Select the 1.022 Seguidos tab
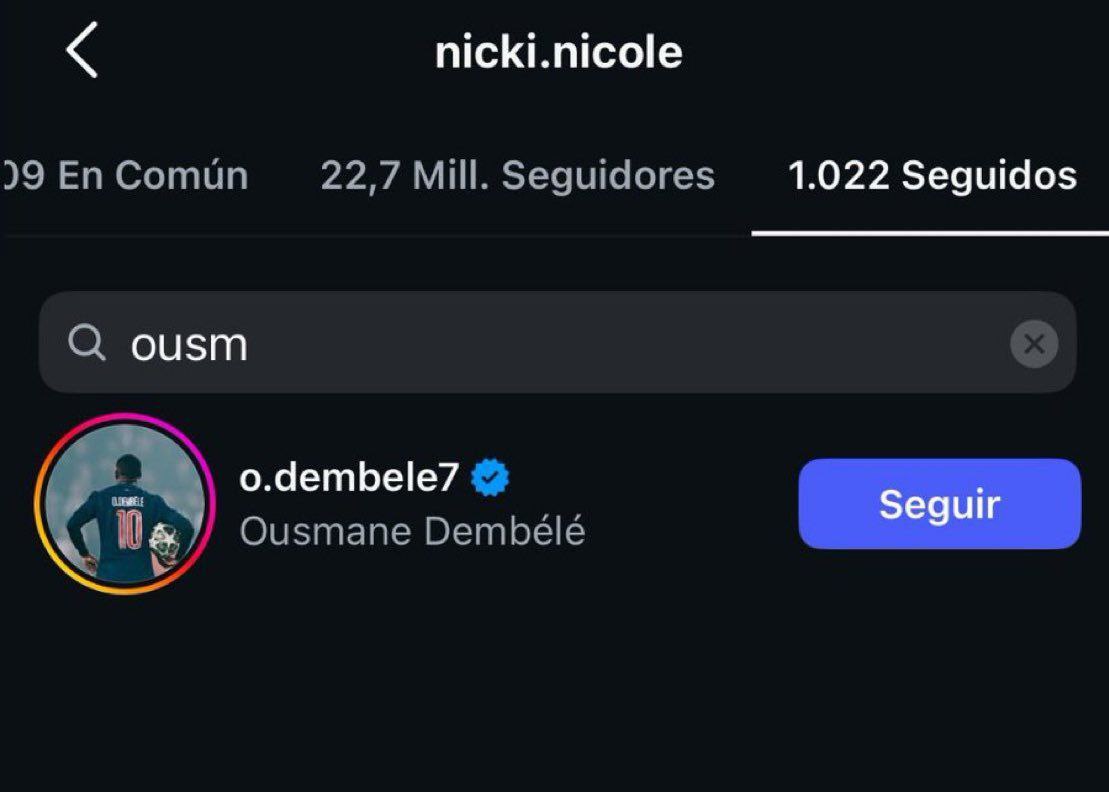This screenshot has height=792, width=1109. [932, 176]
